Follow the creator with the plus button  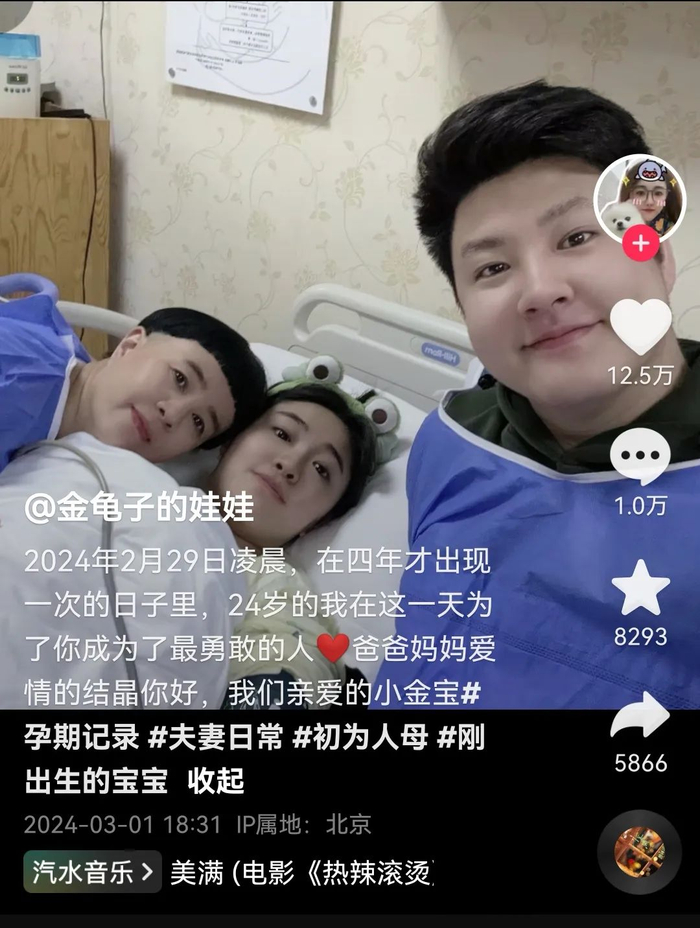(x=641, y=243)
